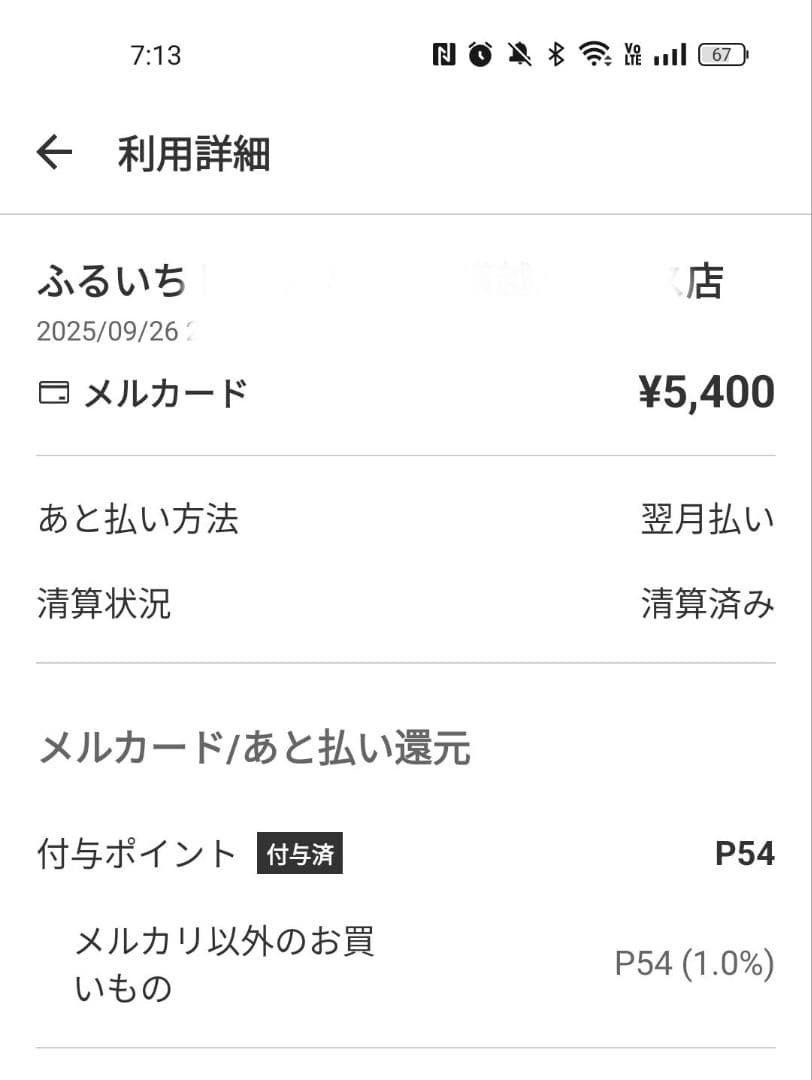Viewport: 812px width, 1080px height.
Task: Tap the メルカード card icon
Action: pyautogui.click(x=56, y=392)
